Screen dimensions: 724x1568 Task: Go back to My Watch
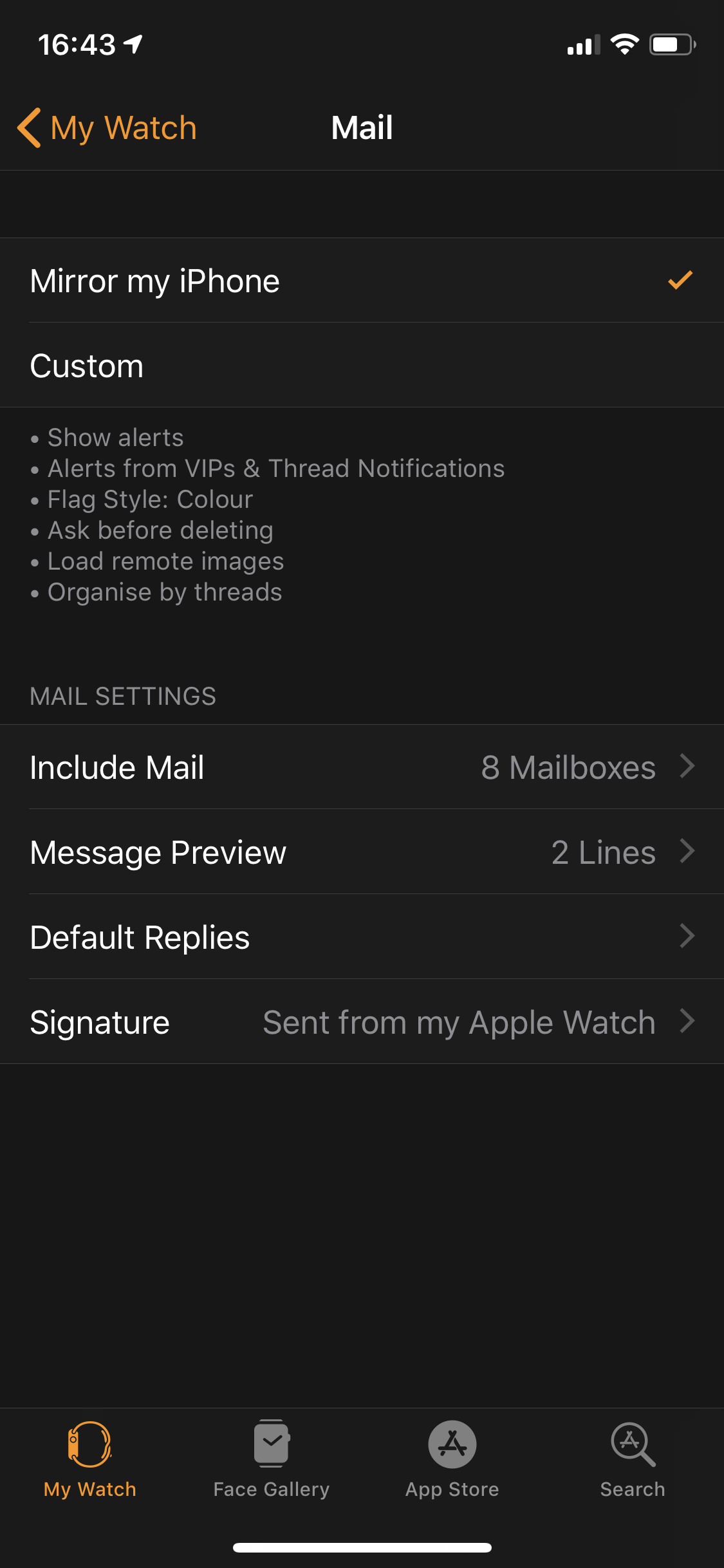pos(107,127)
